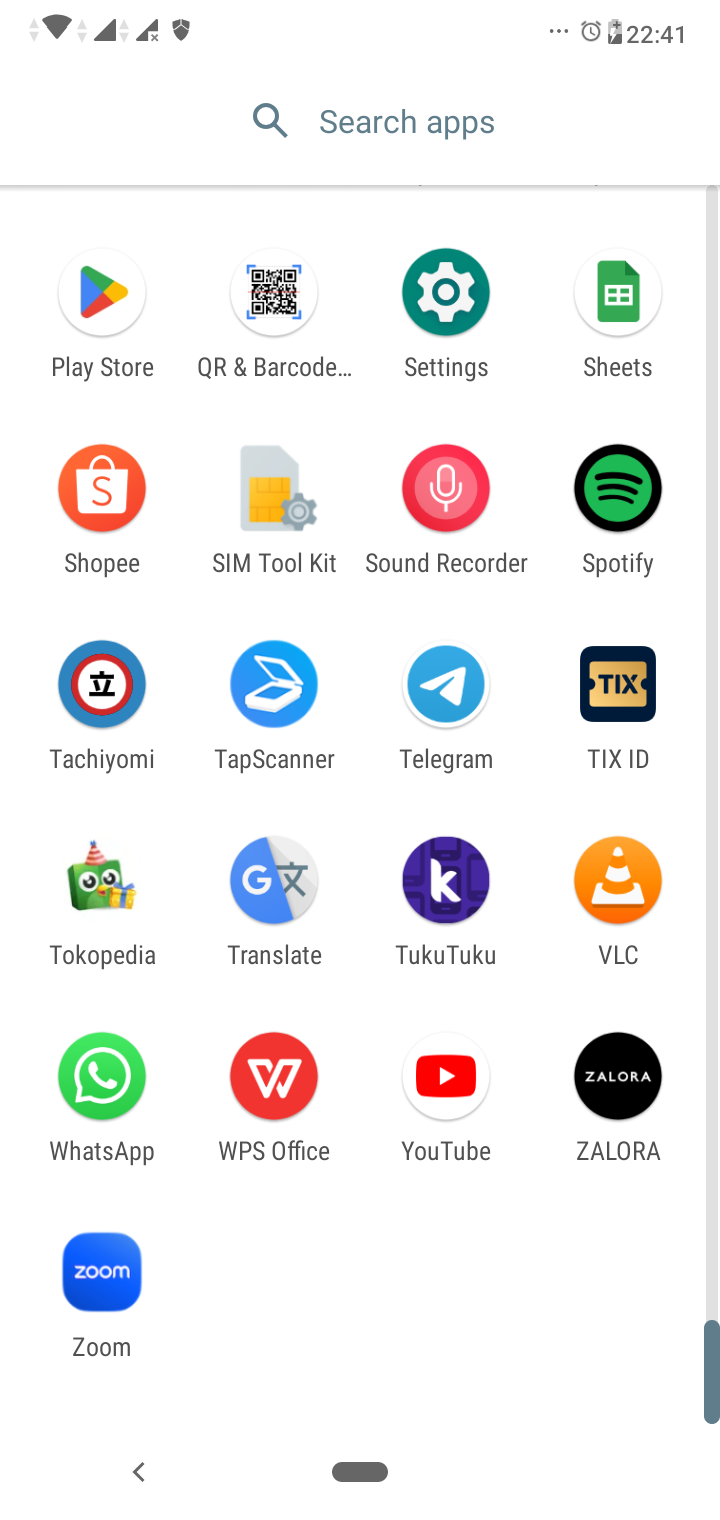Viewport: 720px width, 1520px height.
Task: Open the Play Store app
Action: pyautogui.click(x=102, y=293)
